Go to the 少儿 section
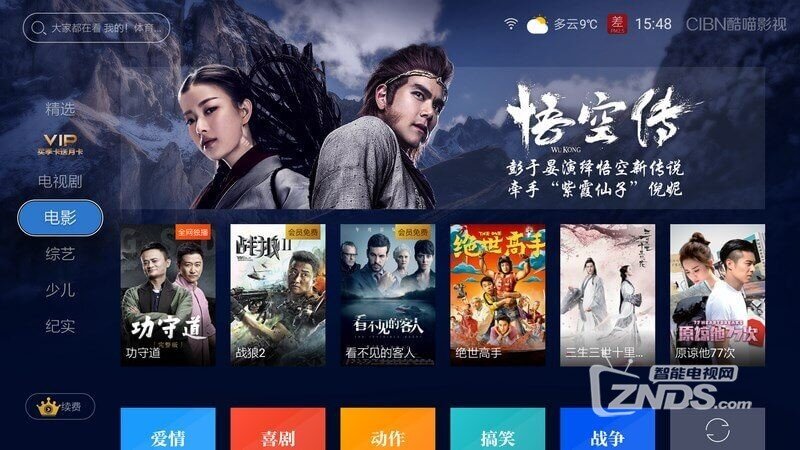The image size is (800, 450). pos(60,290)
